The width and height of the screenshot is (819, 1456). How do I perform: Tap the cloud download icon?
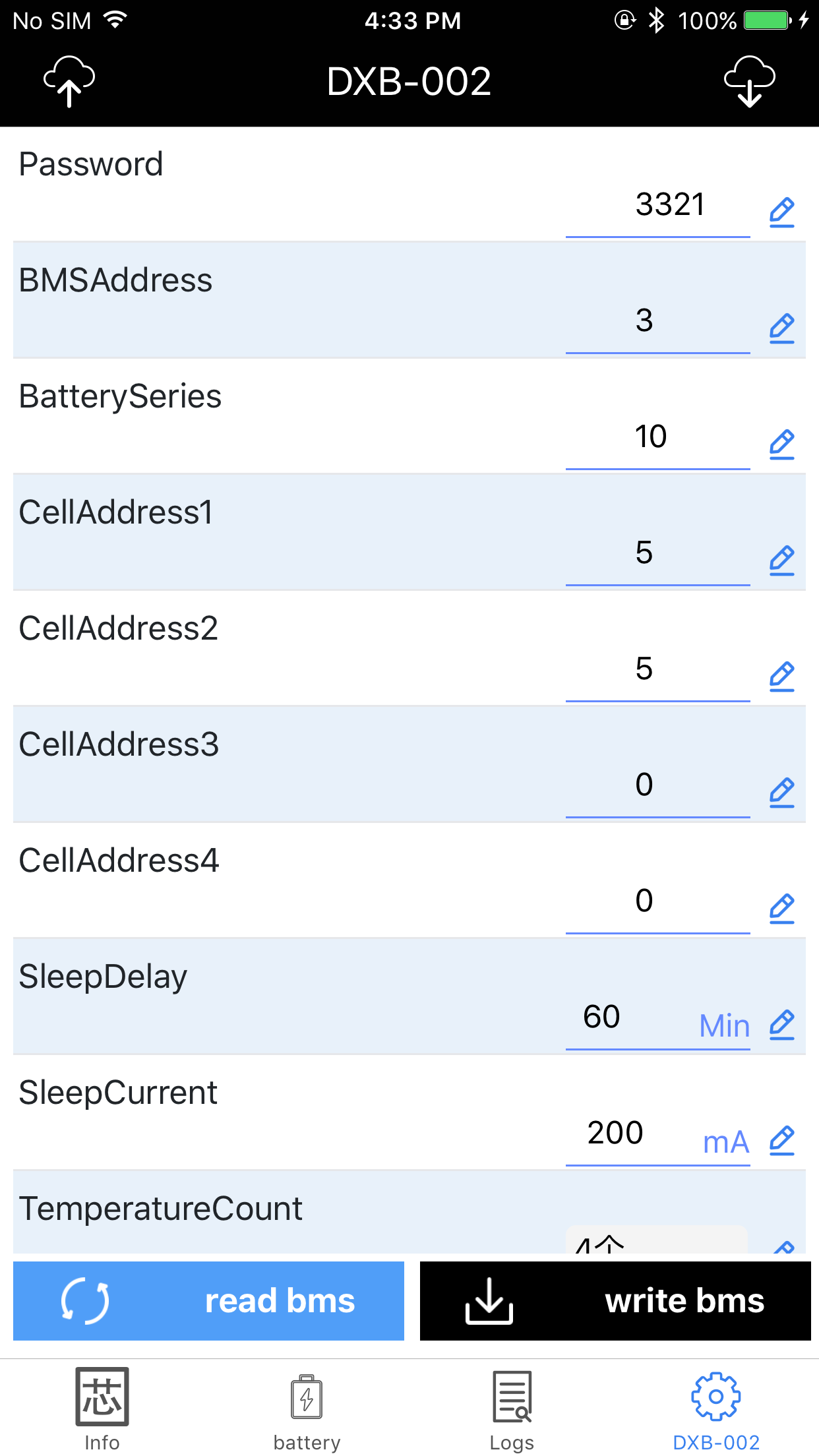pyautogui.click(x=750, y=81)
